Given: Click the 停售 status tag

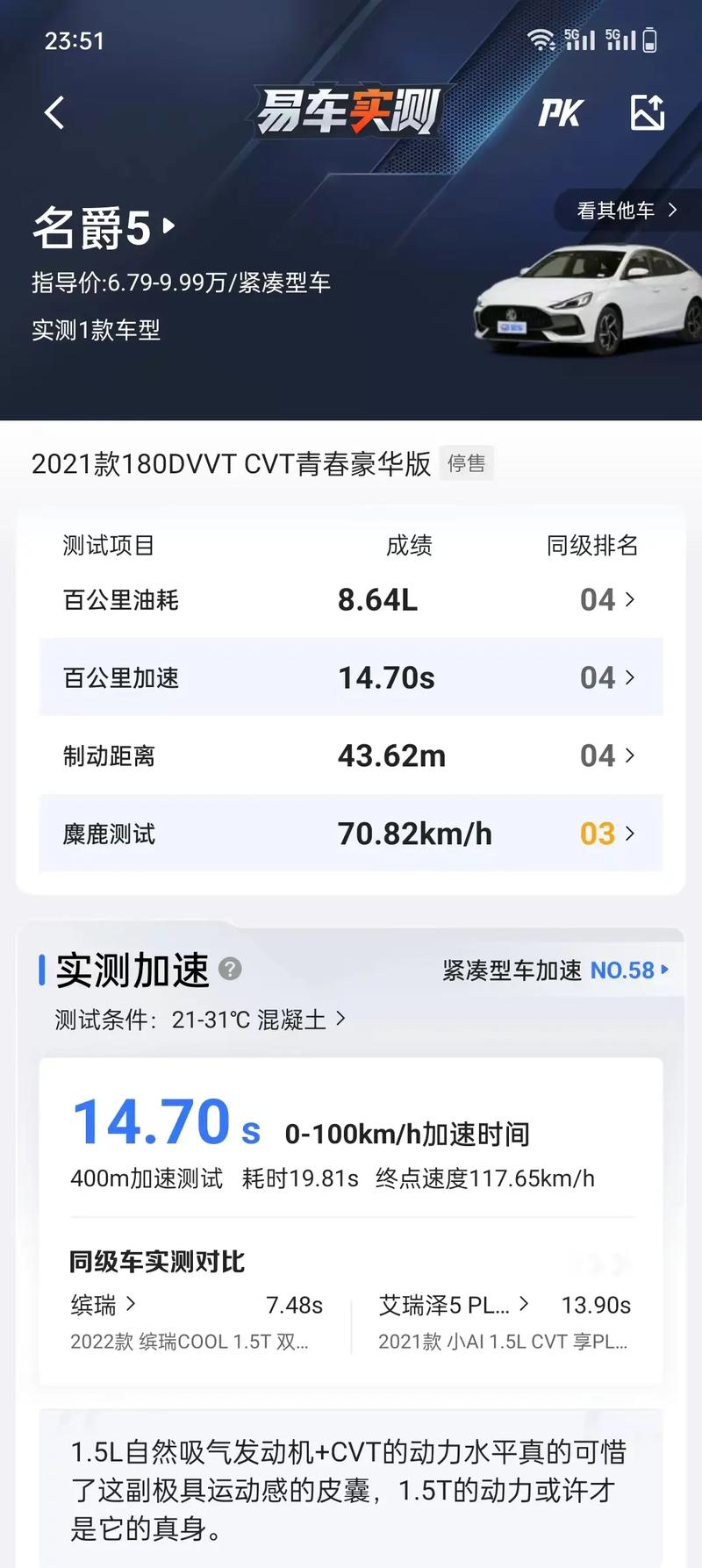Looking at the screenshot, I should [x=468, y=463].
